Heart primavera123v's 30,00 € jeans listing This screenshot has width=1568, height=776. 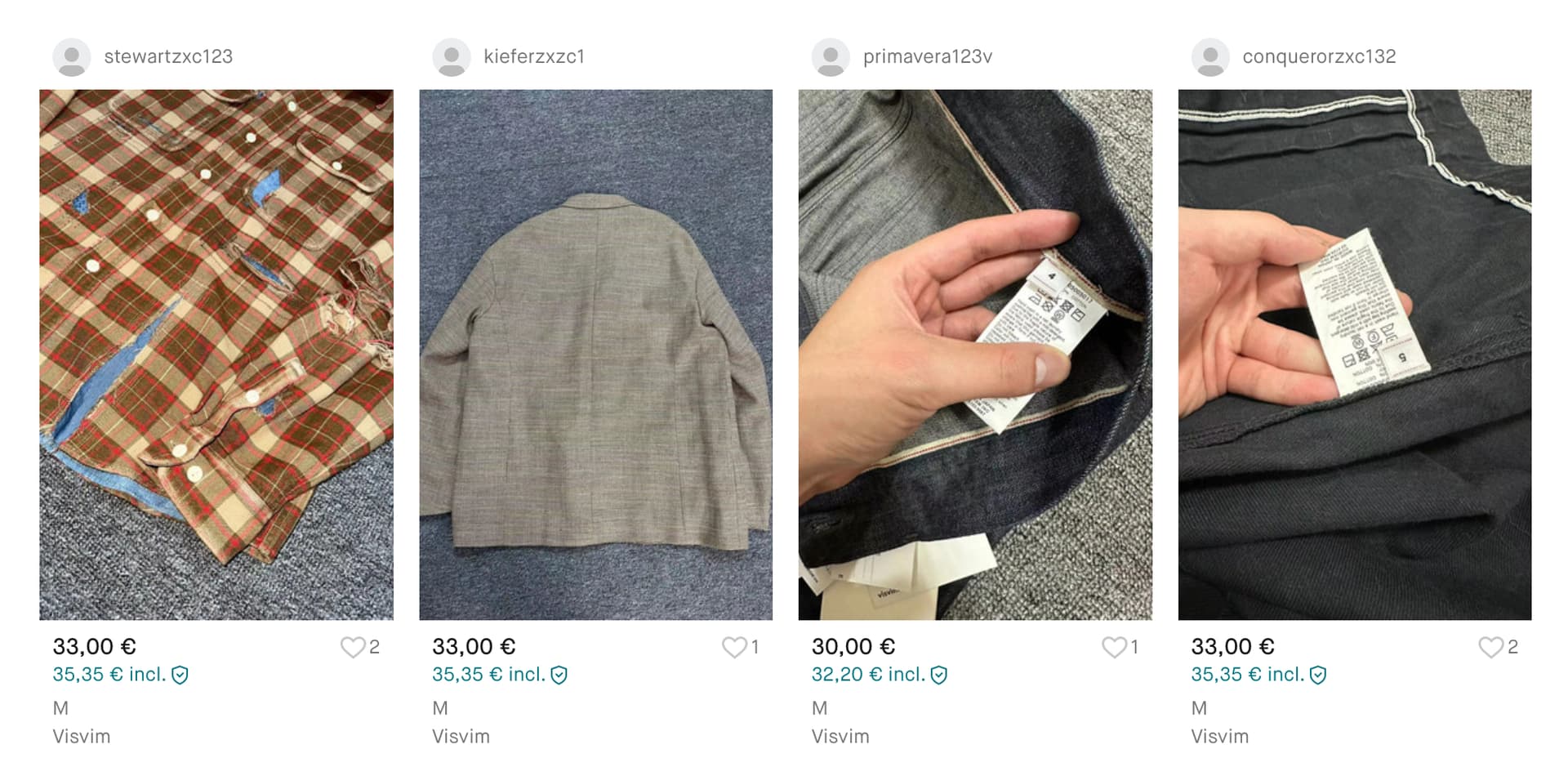(x=1113, y=648)
